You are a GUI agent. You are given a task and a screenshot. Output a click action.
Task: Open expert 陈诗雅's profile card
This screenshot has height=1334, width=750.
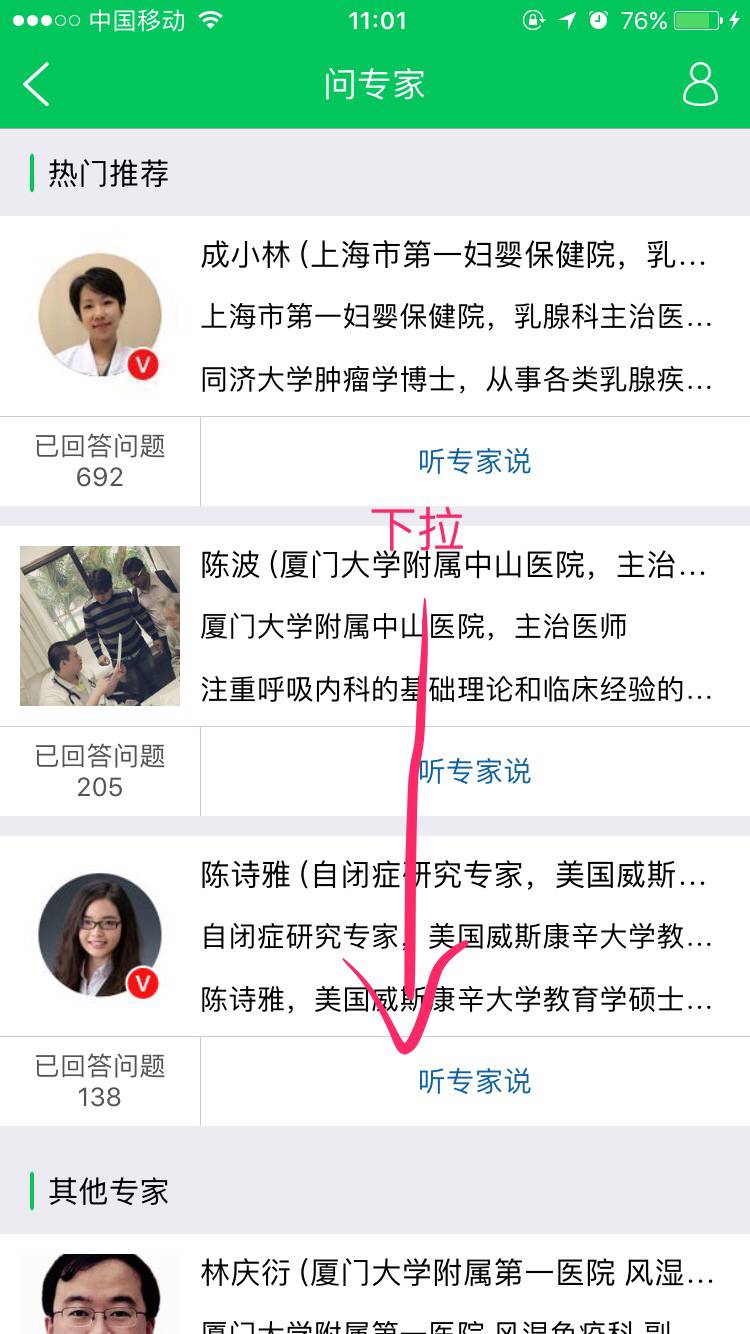click(x=455, y=937)
